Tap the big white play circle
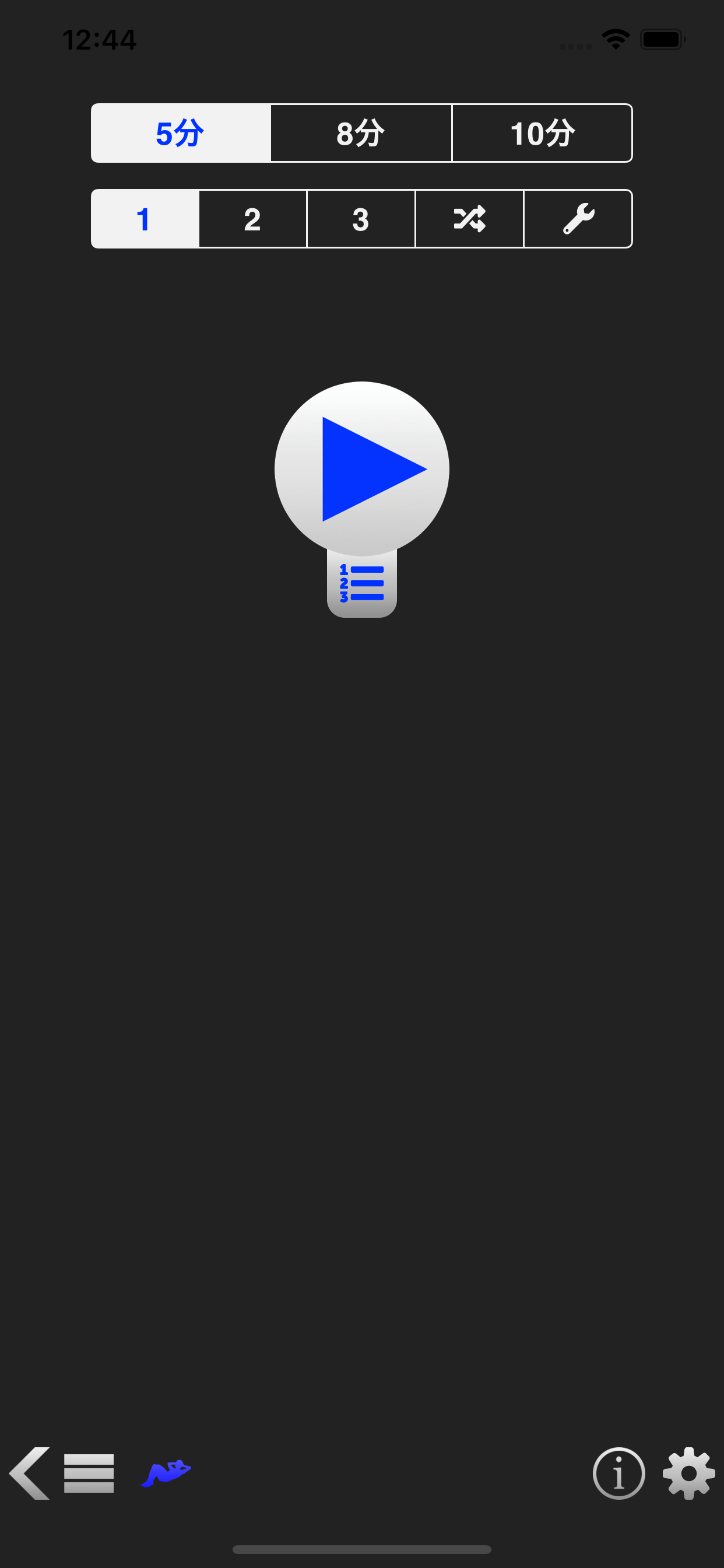Viewport: 724px width, 1568px height. click(361, 468)
